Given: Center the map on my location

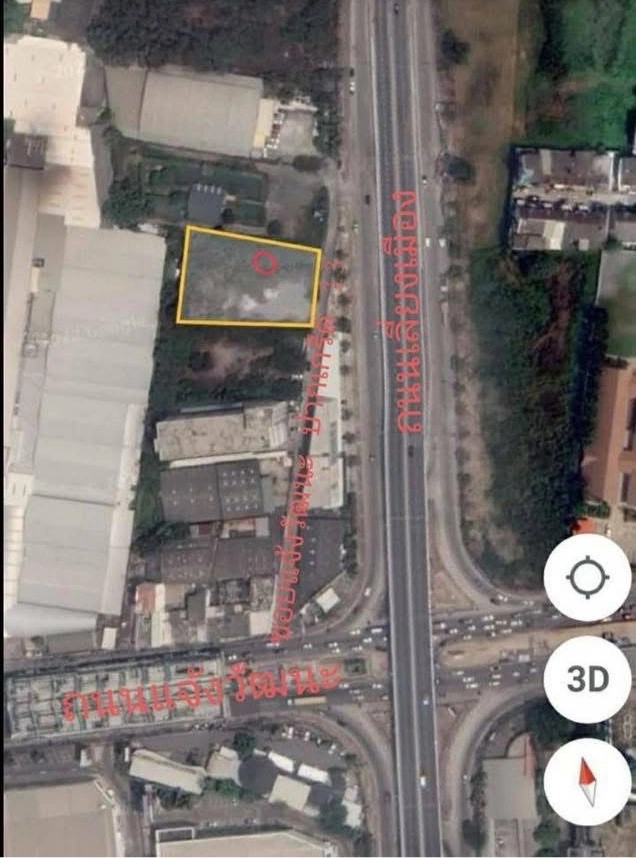Looking at the screenshot, I should click(587, 577).
